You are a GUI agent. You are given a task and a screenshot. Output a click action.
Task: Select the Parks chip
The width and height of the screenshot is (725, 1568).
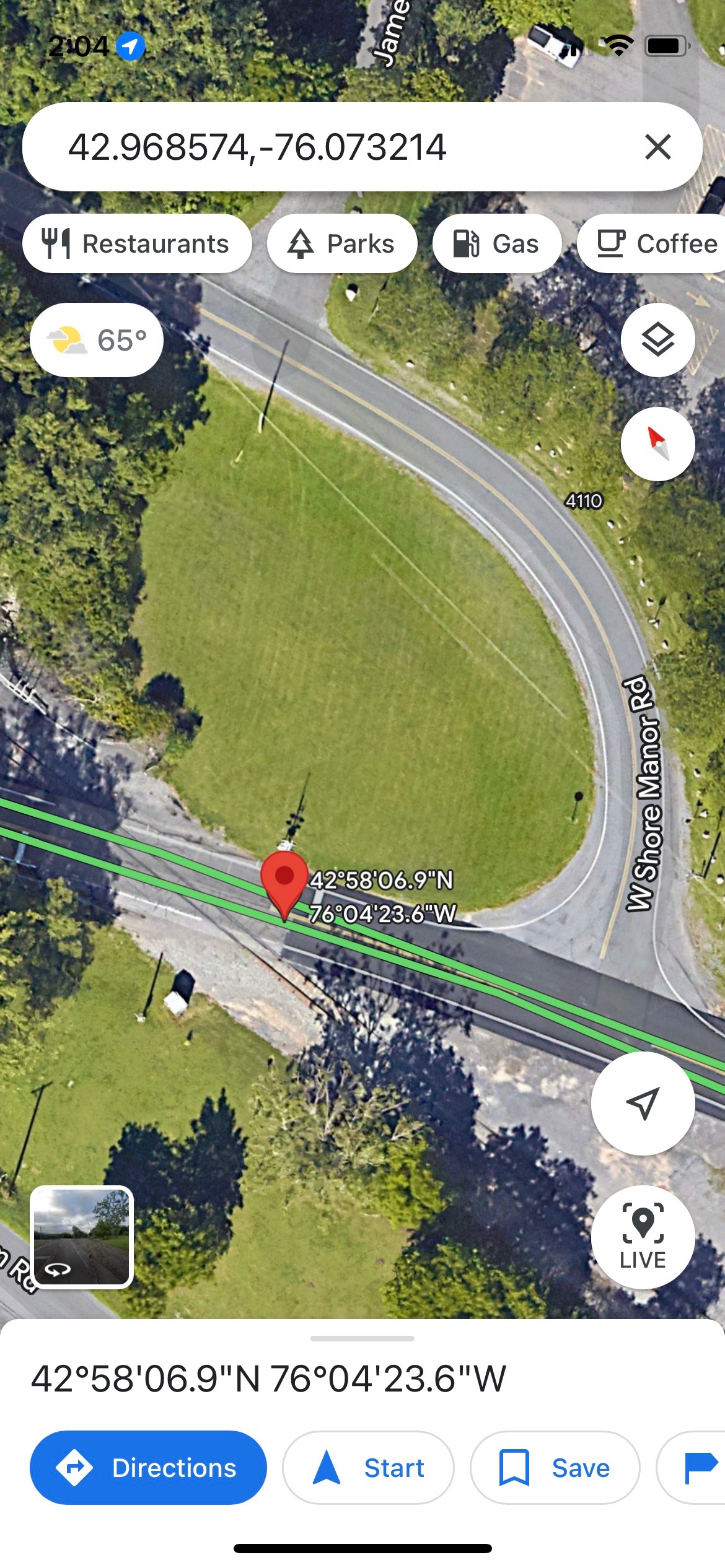342,243
